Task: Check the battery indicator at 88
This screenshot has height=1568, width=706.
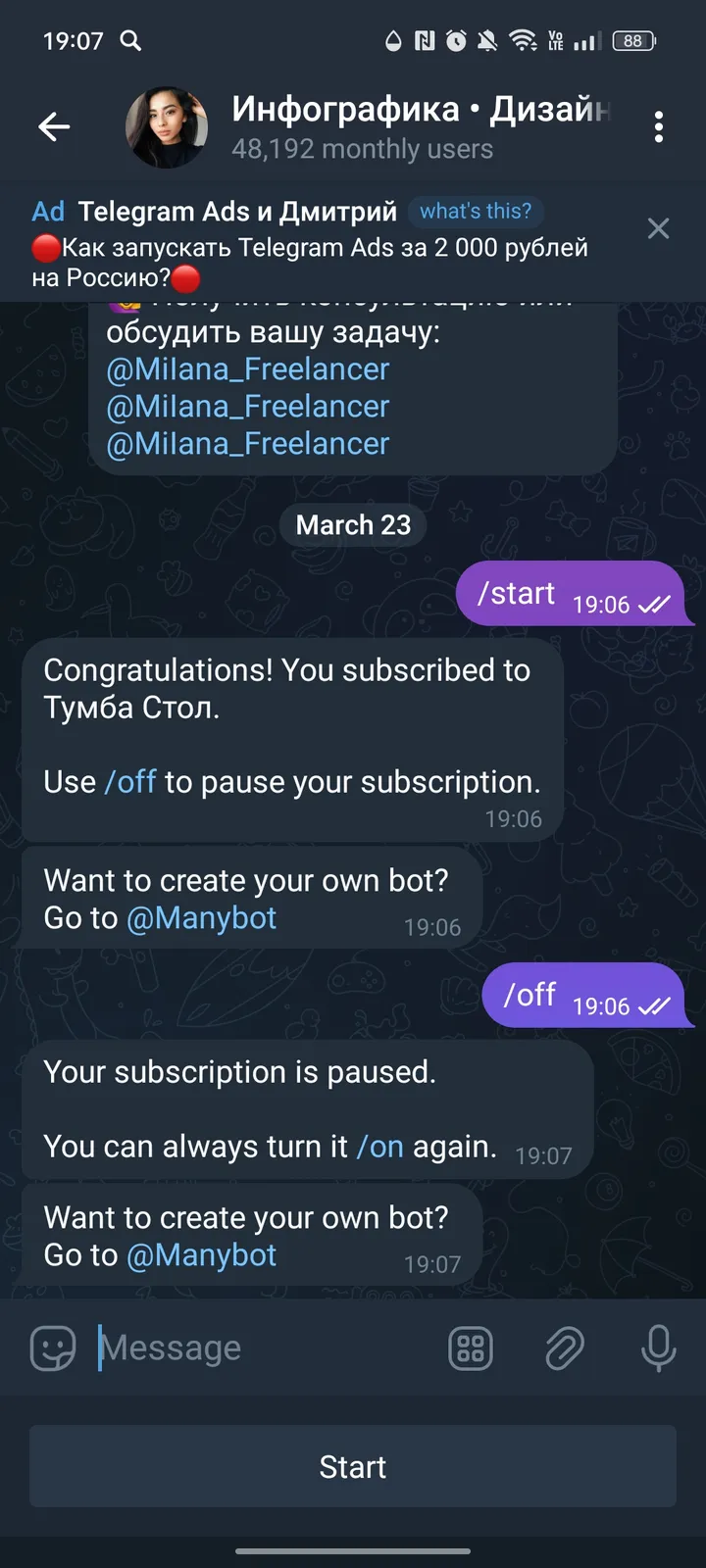Action: [632, 41]
